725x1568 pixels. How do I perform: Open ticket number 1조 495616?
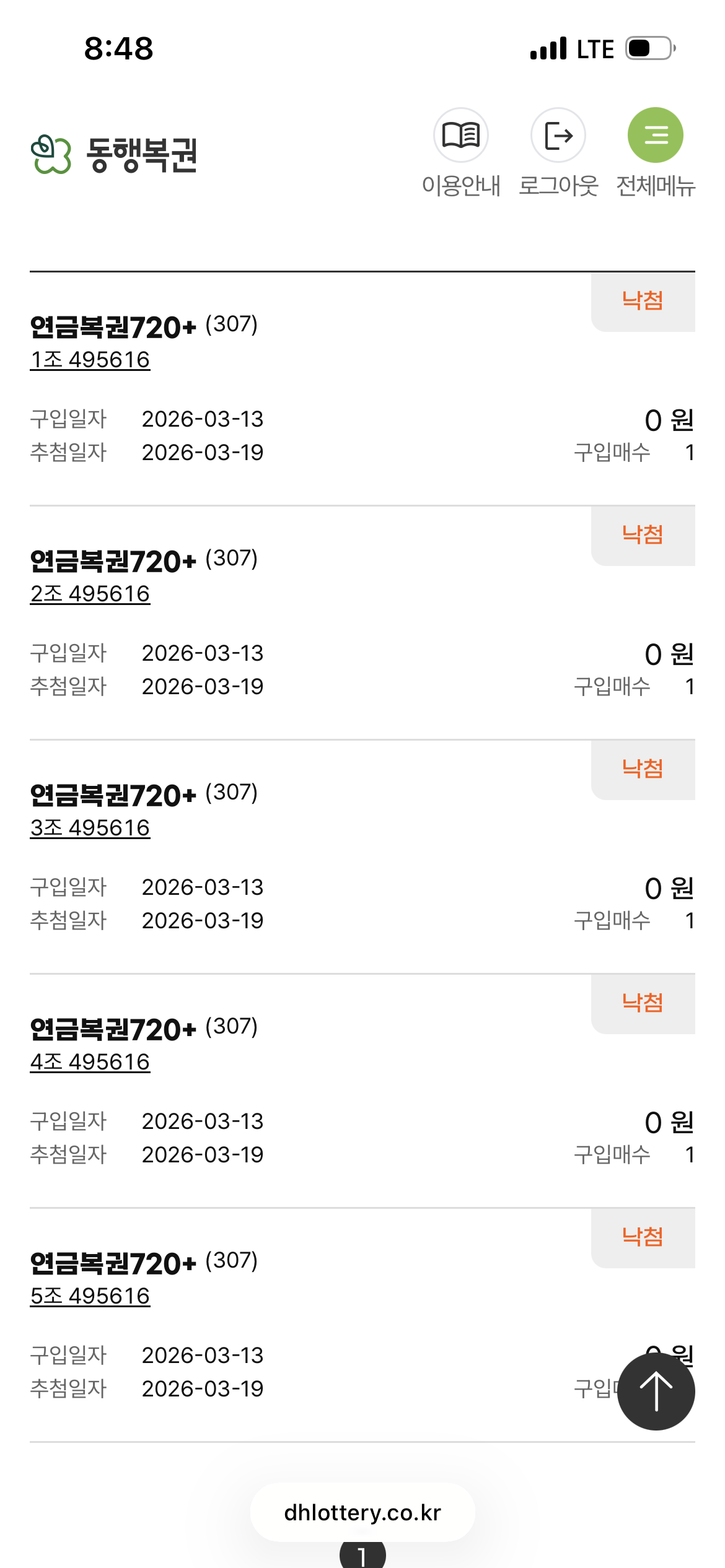click(x=90, y=360)
